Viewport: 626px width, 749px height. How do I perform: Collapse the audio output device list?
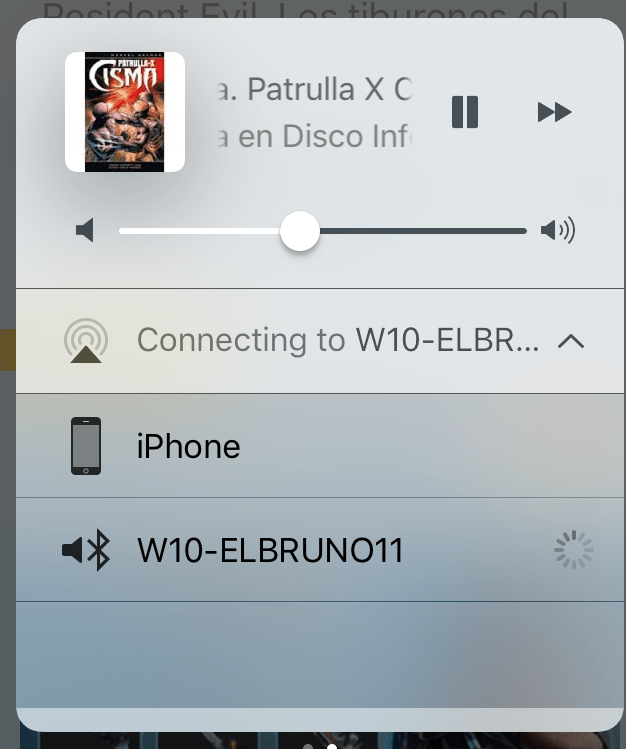(x=570, y=341)
